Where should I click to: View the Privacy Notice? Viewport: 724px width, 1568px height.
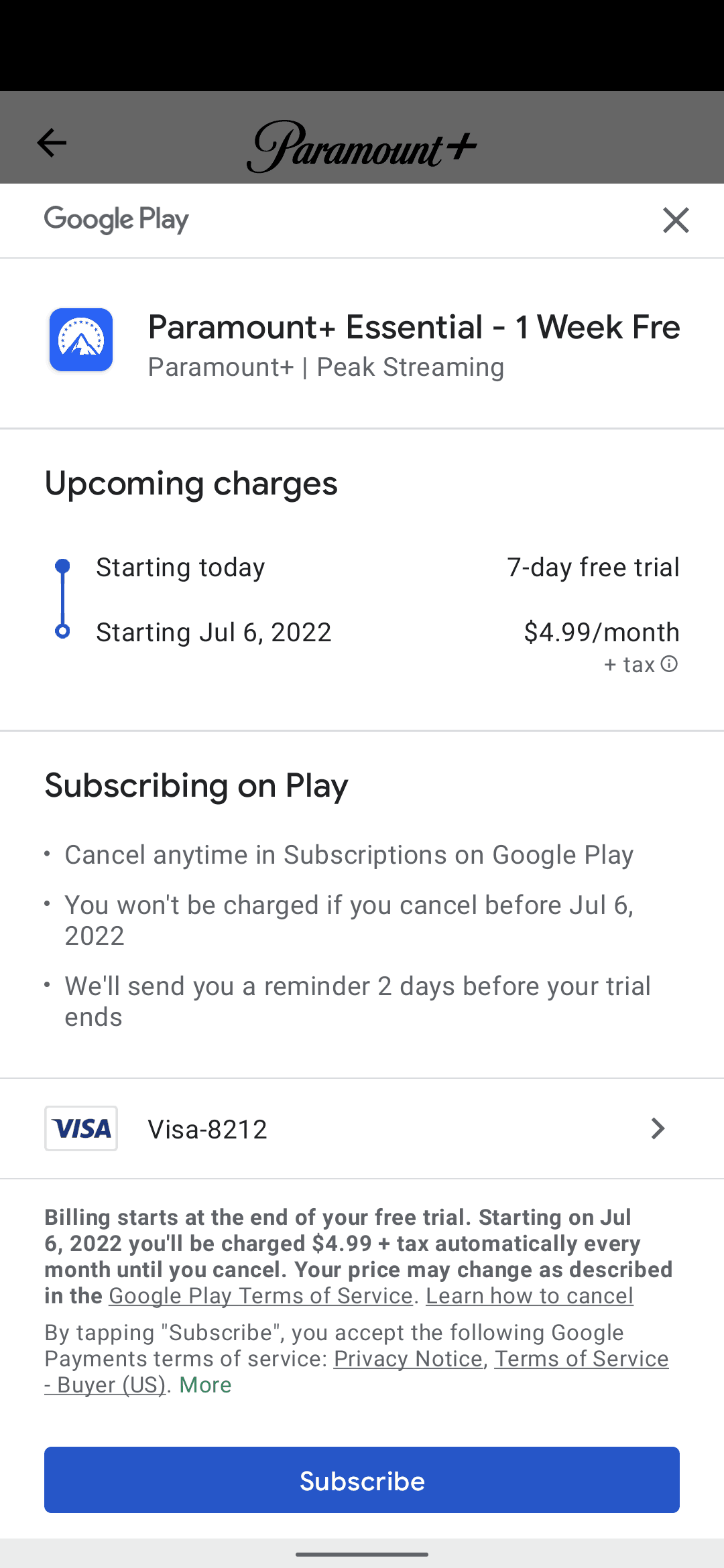click(x=408, y=1359)
